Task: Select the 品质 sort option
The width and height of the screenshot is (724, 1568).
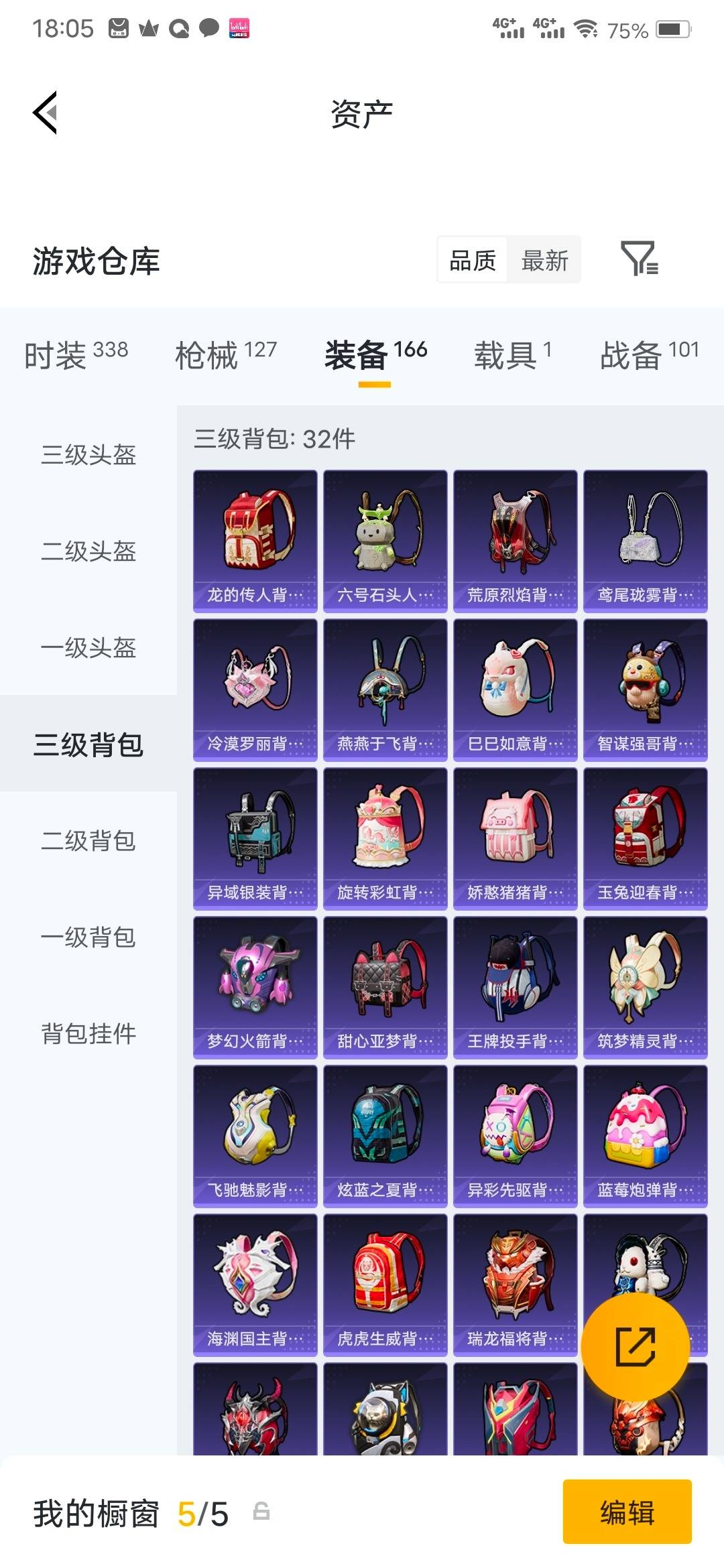Action: coord(471,261)
